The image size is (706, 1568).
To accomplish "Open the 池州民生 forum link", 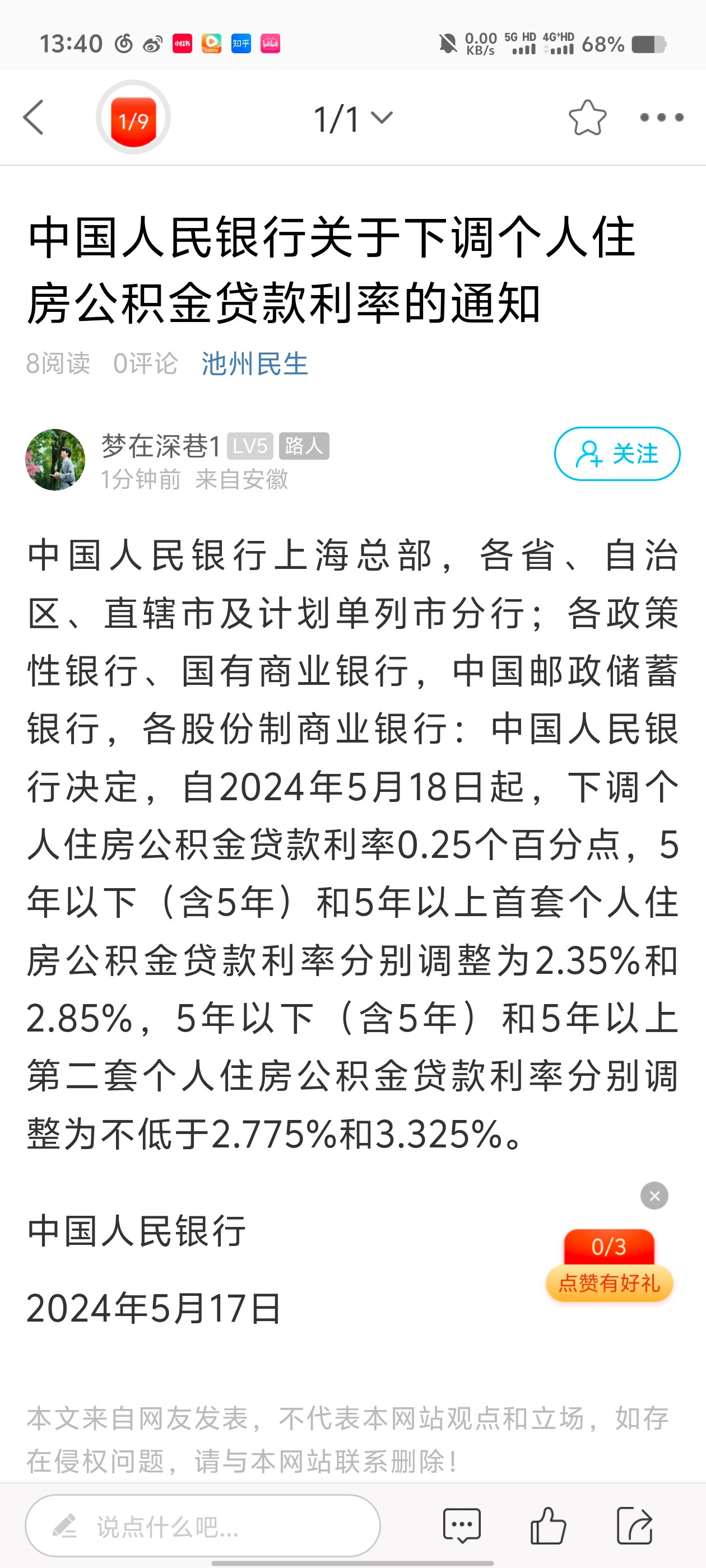I will tap(254, 364).
